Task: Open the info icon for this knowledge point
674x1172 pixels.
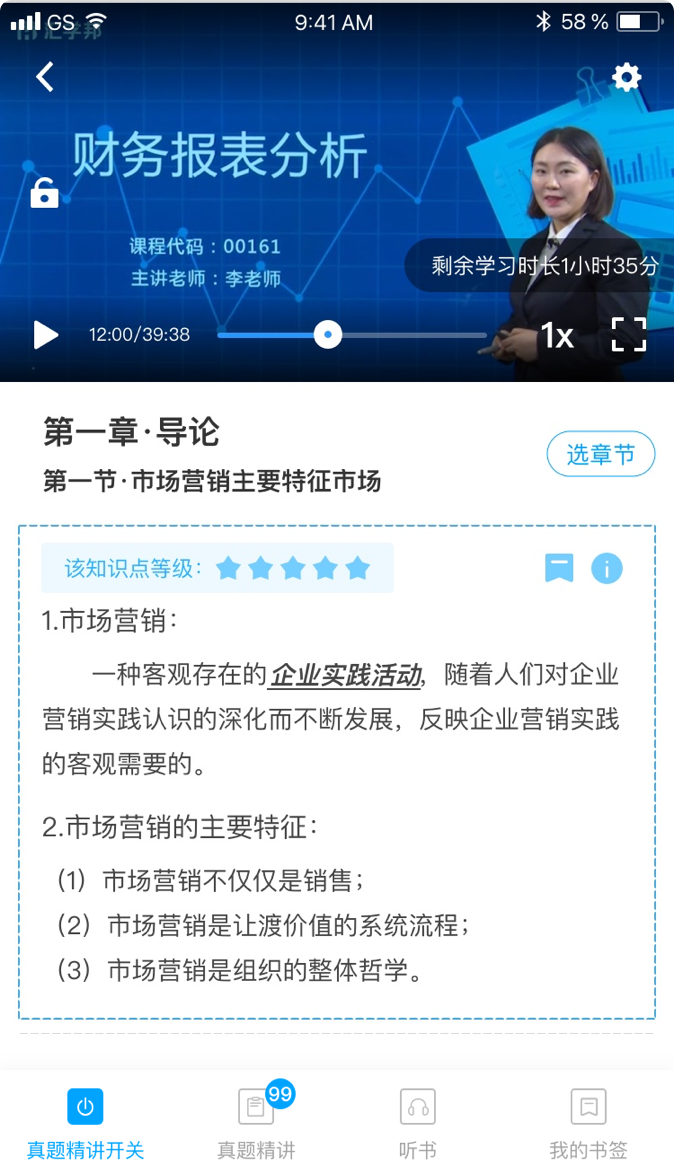Action: pos(607,568)
